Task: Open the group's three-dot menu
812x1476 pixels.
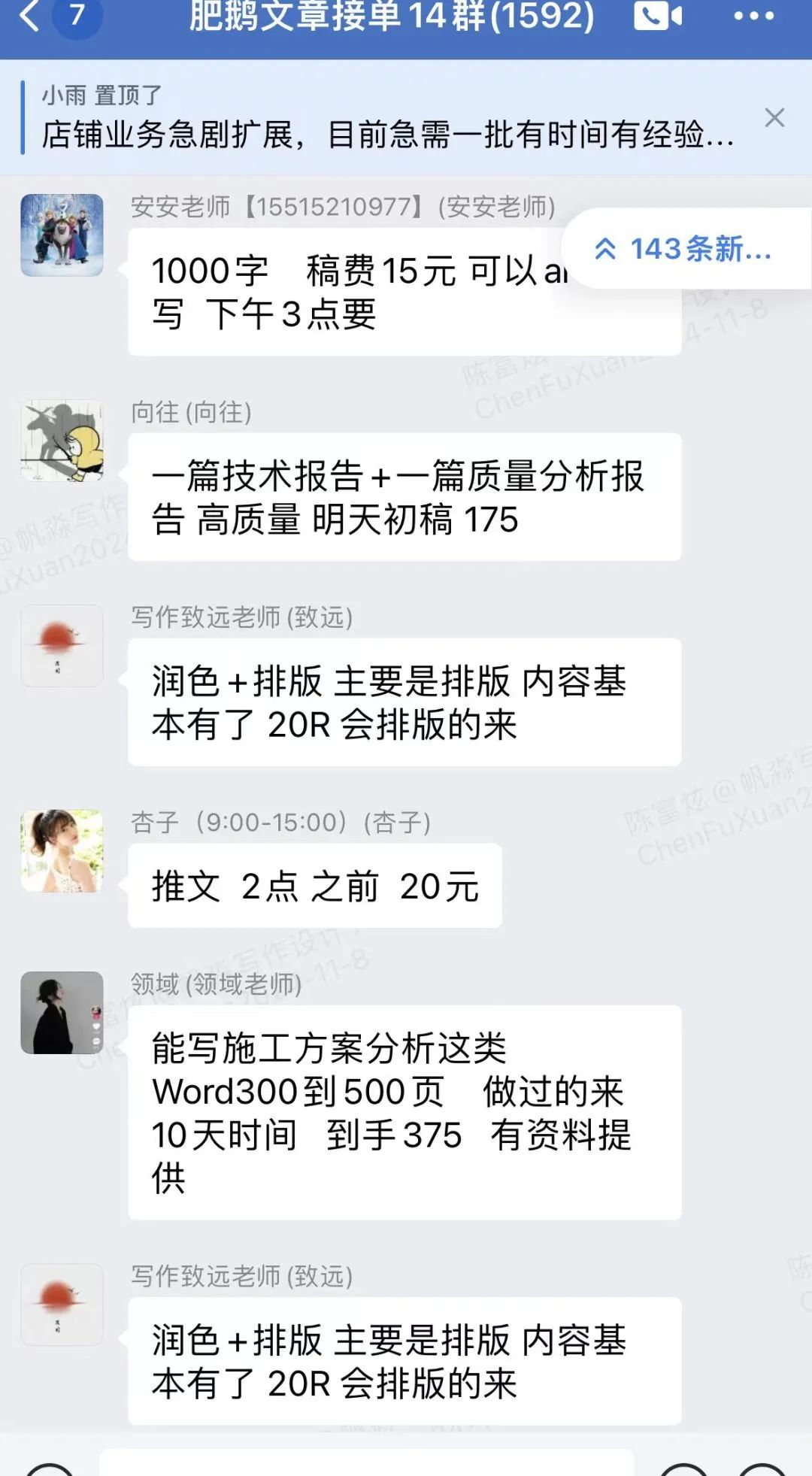Action: click(753, 17)
